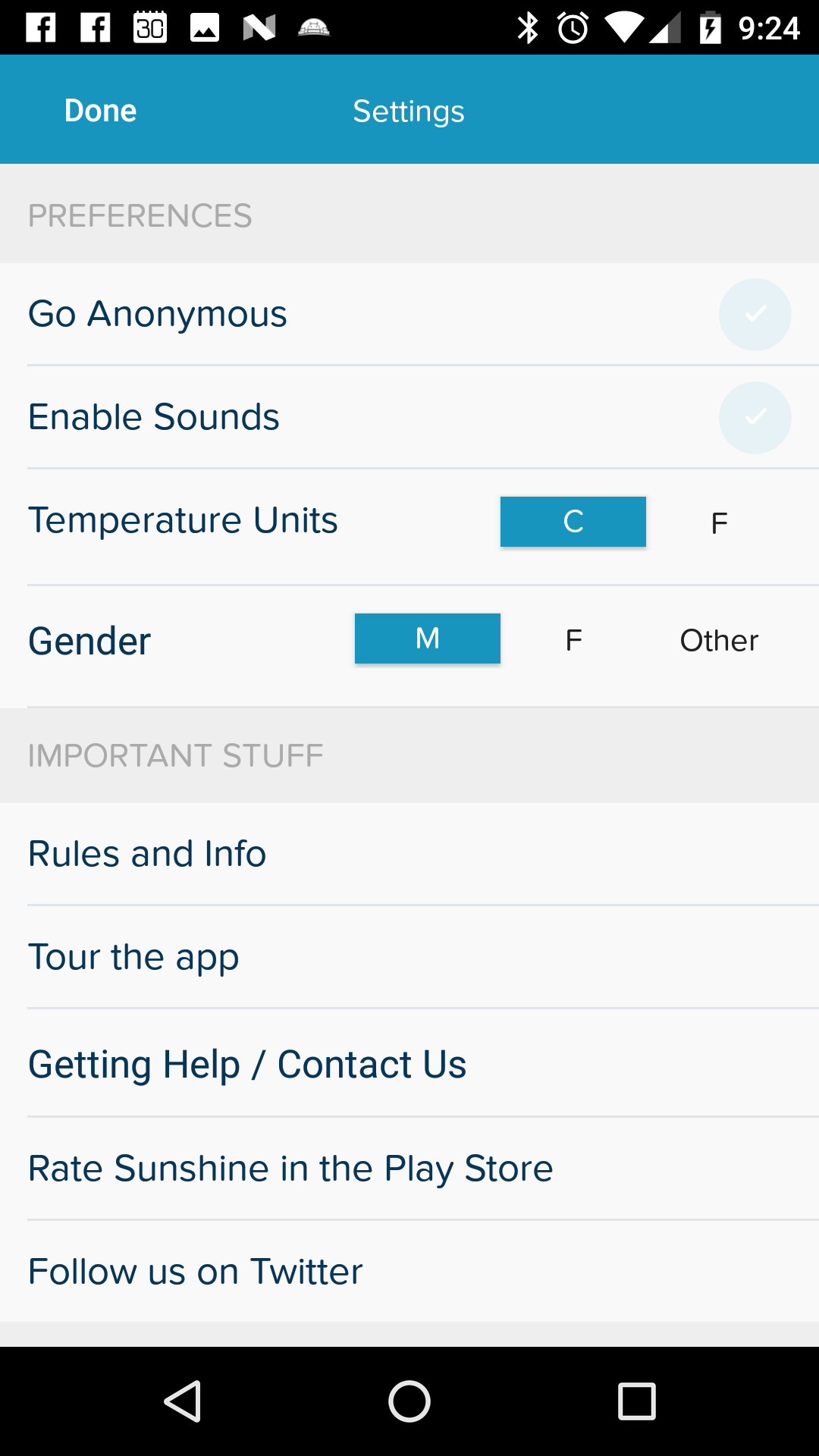
Task: Select M for Gender
Action: pos(428,639)
